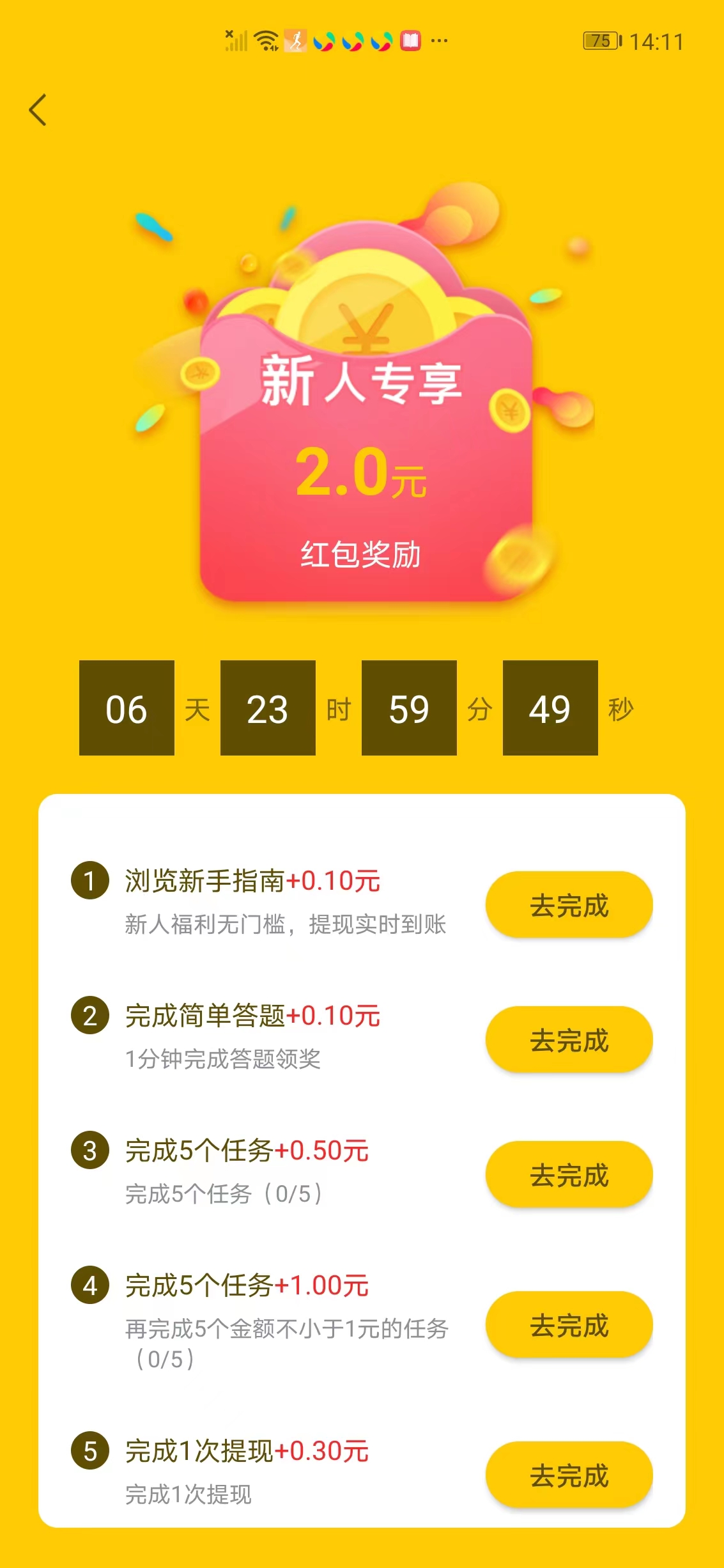Screen dimensions: 724x1568
Task: Tap the running-person notification icon in status bar
Action: [x=295, y=40]
